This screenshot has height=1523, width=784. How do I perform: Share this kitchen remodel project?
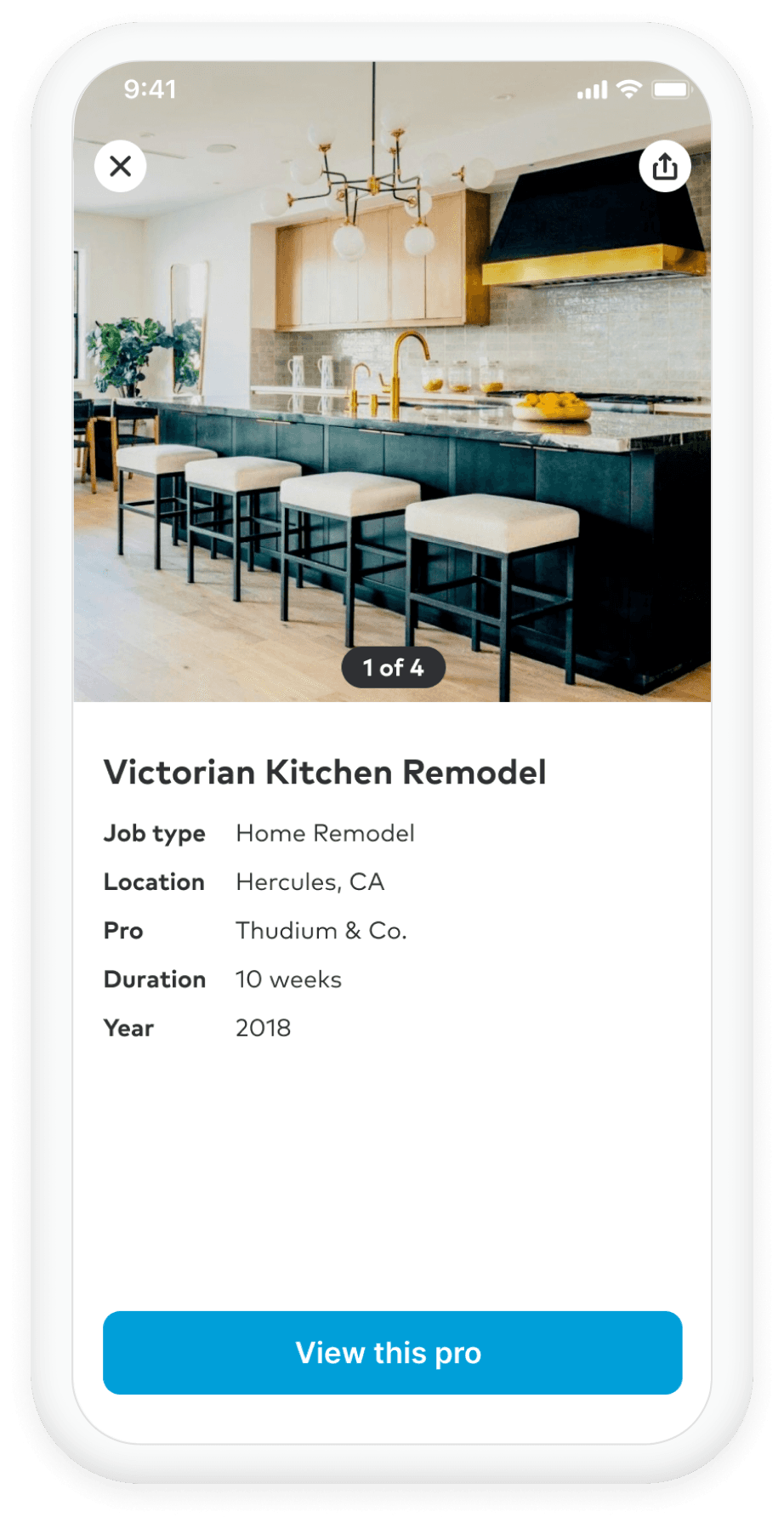click(664, 166)
